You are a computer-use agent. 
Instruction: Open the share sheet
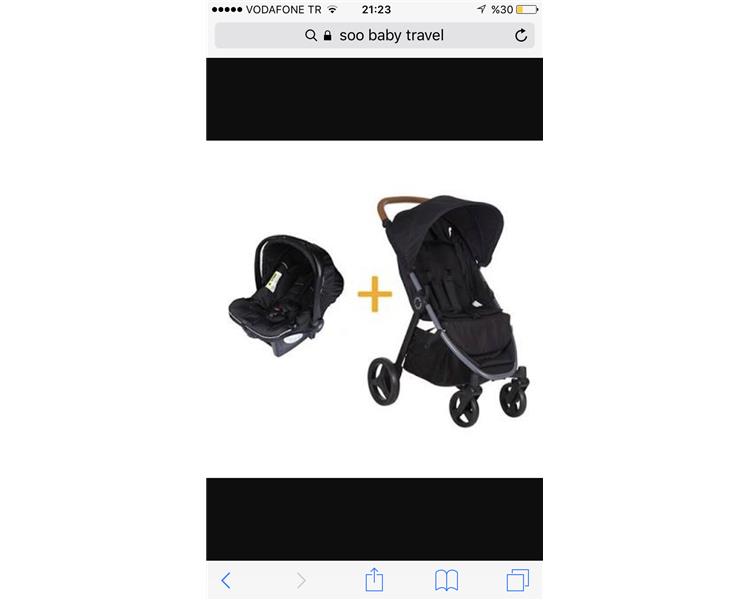tap(373, 579)
